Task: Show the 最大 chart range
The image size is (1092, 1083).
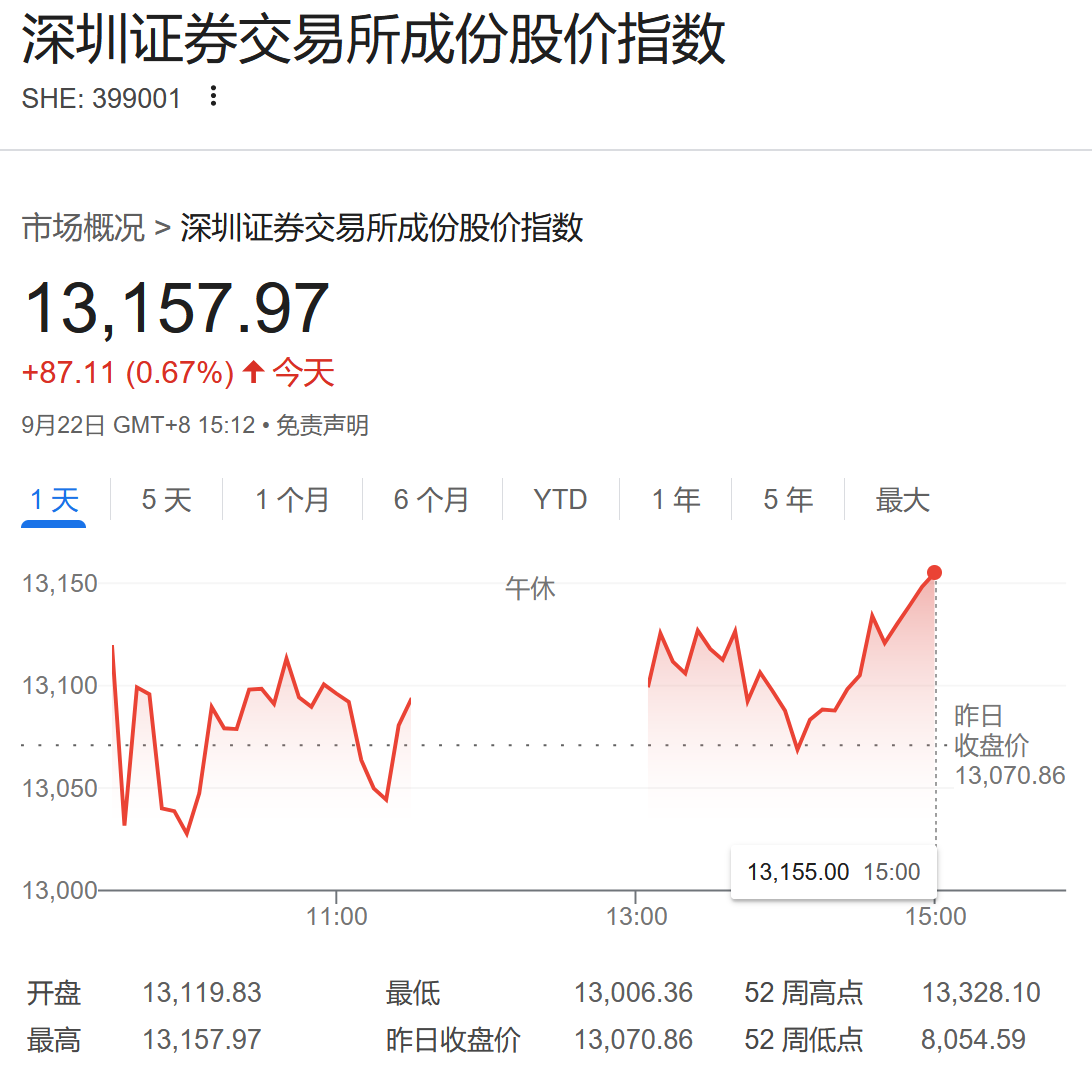Action: coord(903,499)
